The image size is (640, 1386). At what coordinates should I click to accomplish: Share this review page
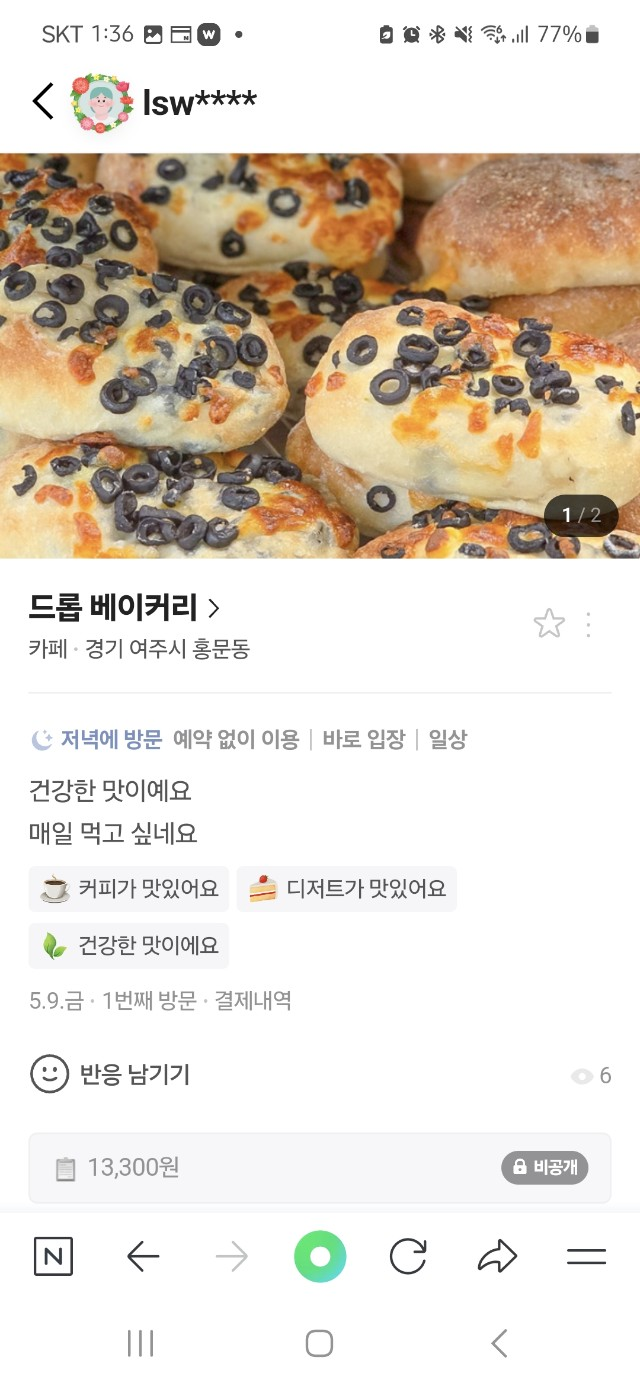coord(497,1257)
